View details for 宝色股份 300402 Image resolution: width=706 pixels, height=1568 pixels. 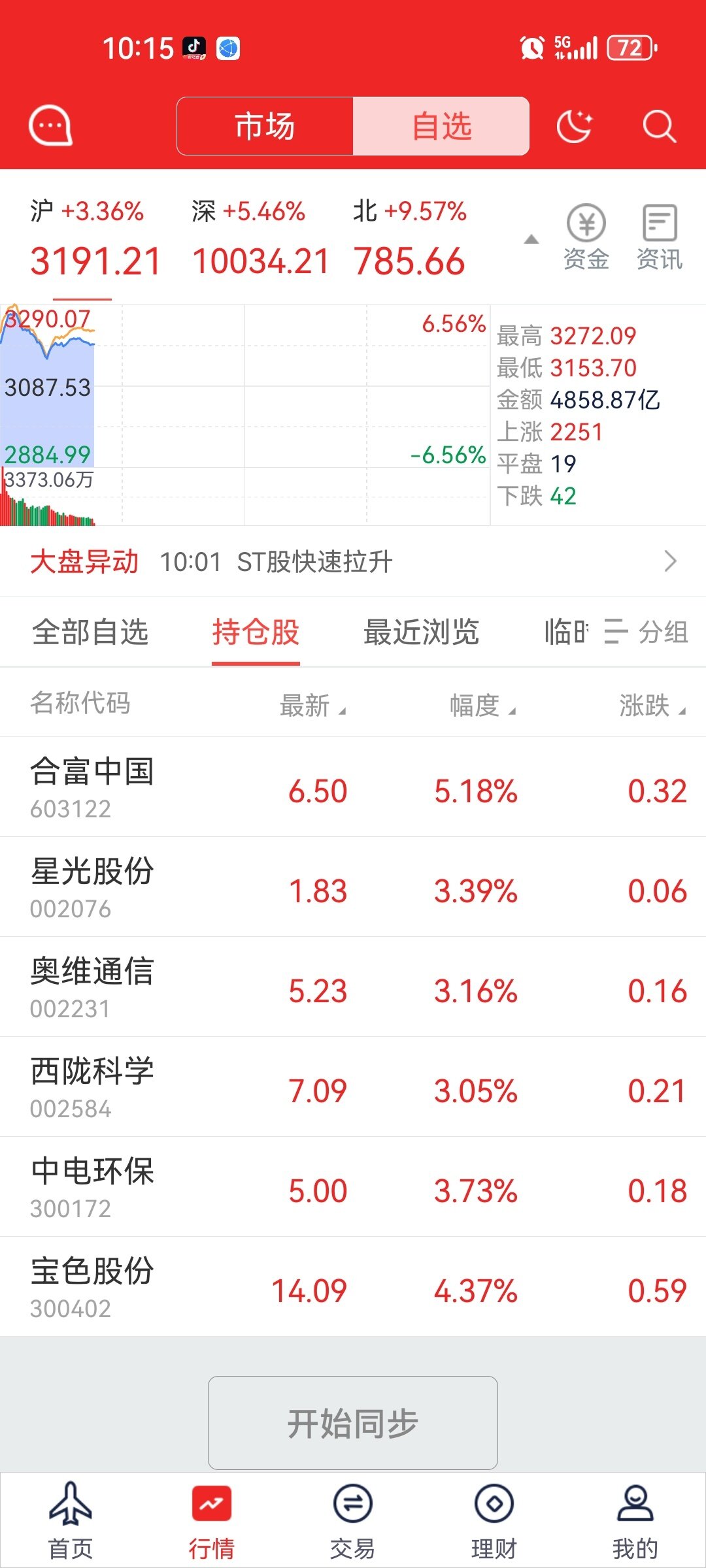click(x=353, y=1287)
